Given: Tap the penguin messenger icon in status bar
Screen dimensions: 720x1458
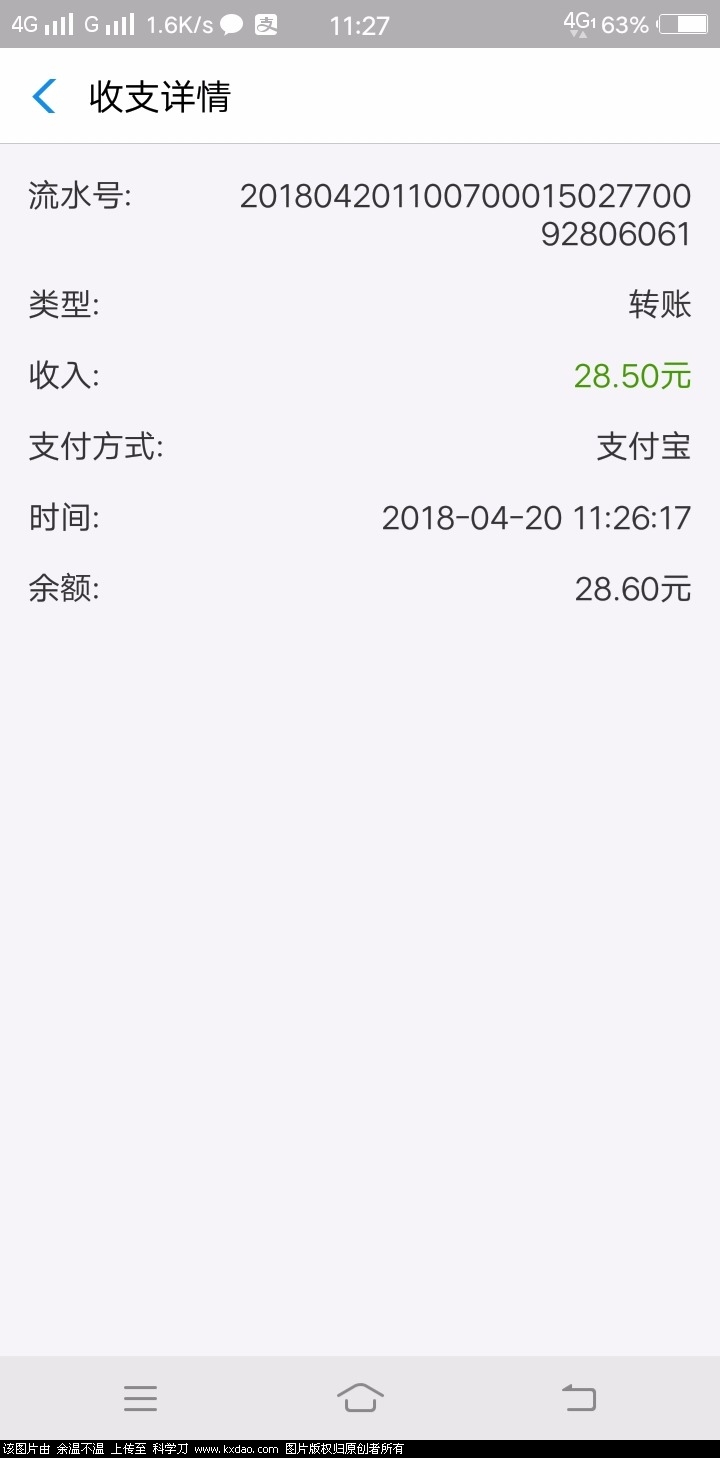Looking at the screenshot, I should (266, 23).
